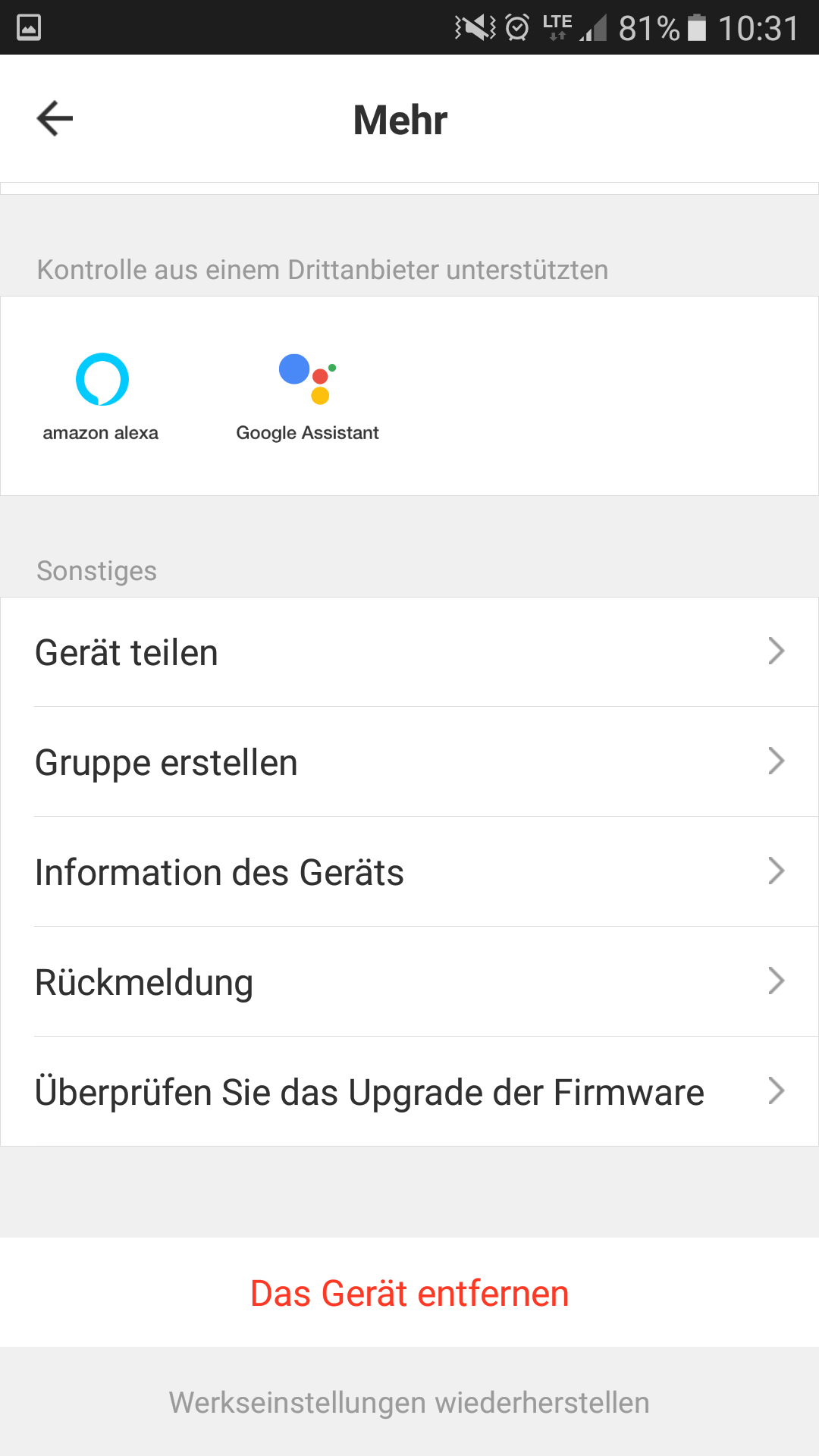Open the Rückmeldung row
This screenshot has width=819, height=1456.
[409, 982]
